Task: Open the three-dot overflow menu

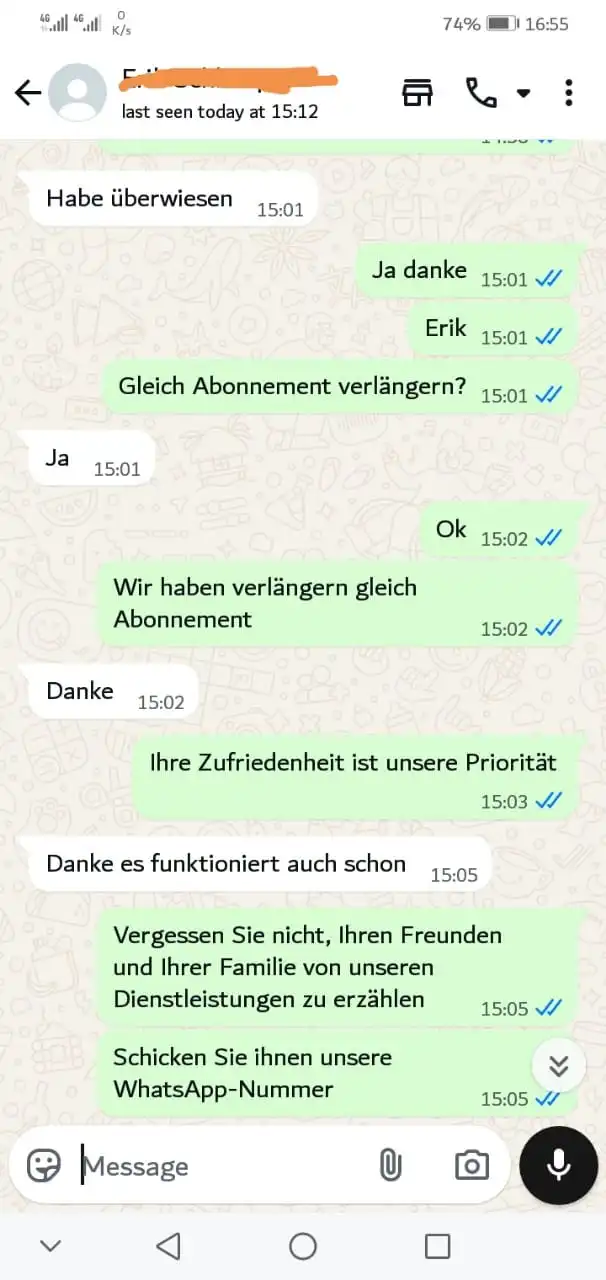Action: tap(569, 93)
